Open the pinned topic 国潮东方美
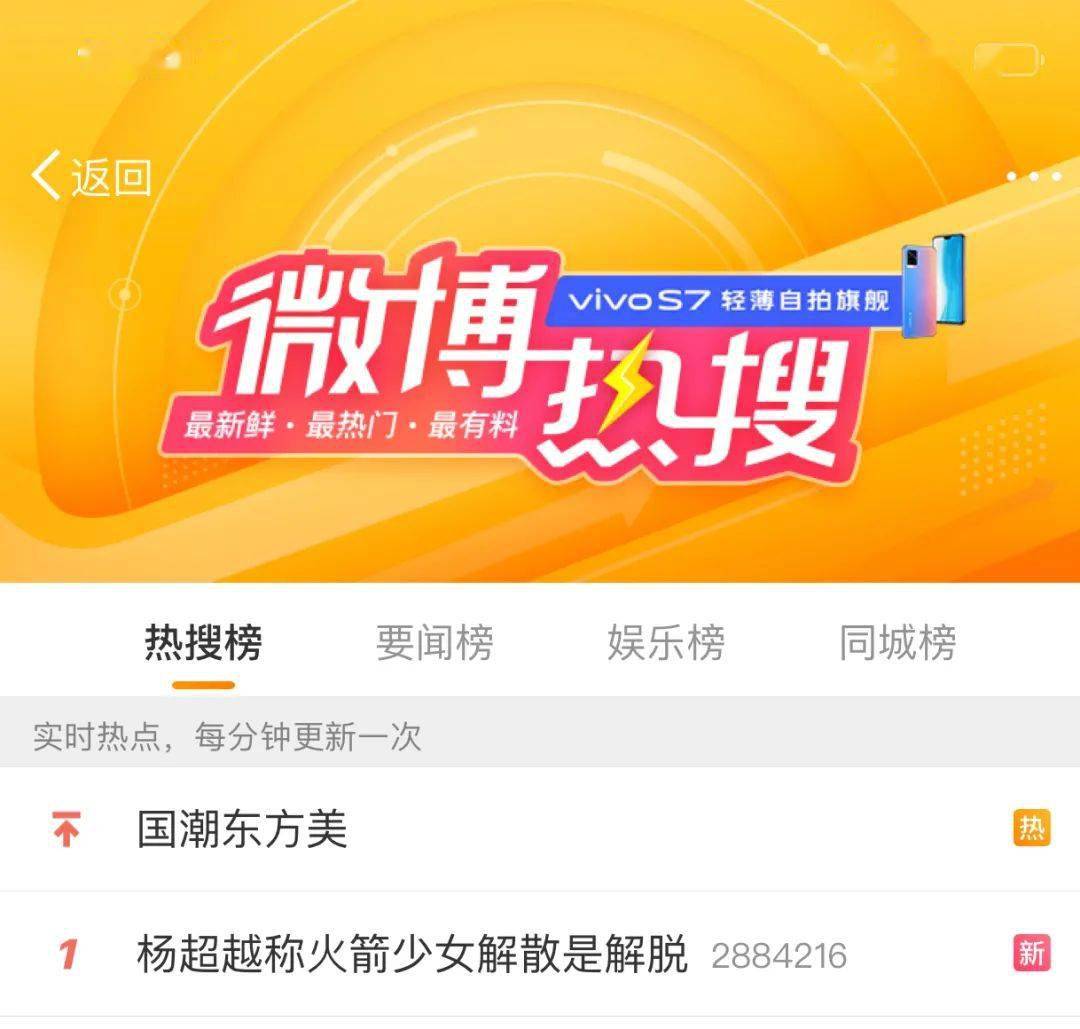The image size is (1080, 1029). (242, 830)
